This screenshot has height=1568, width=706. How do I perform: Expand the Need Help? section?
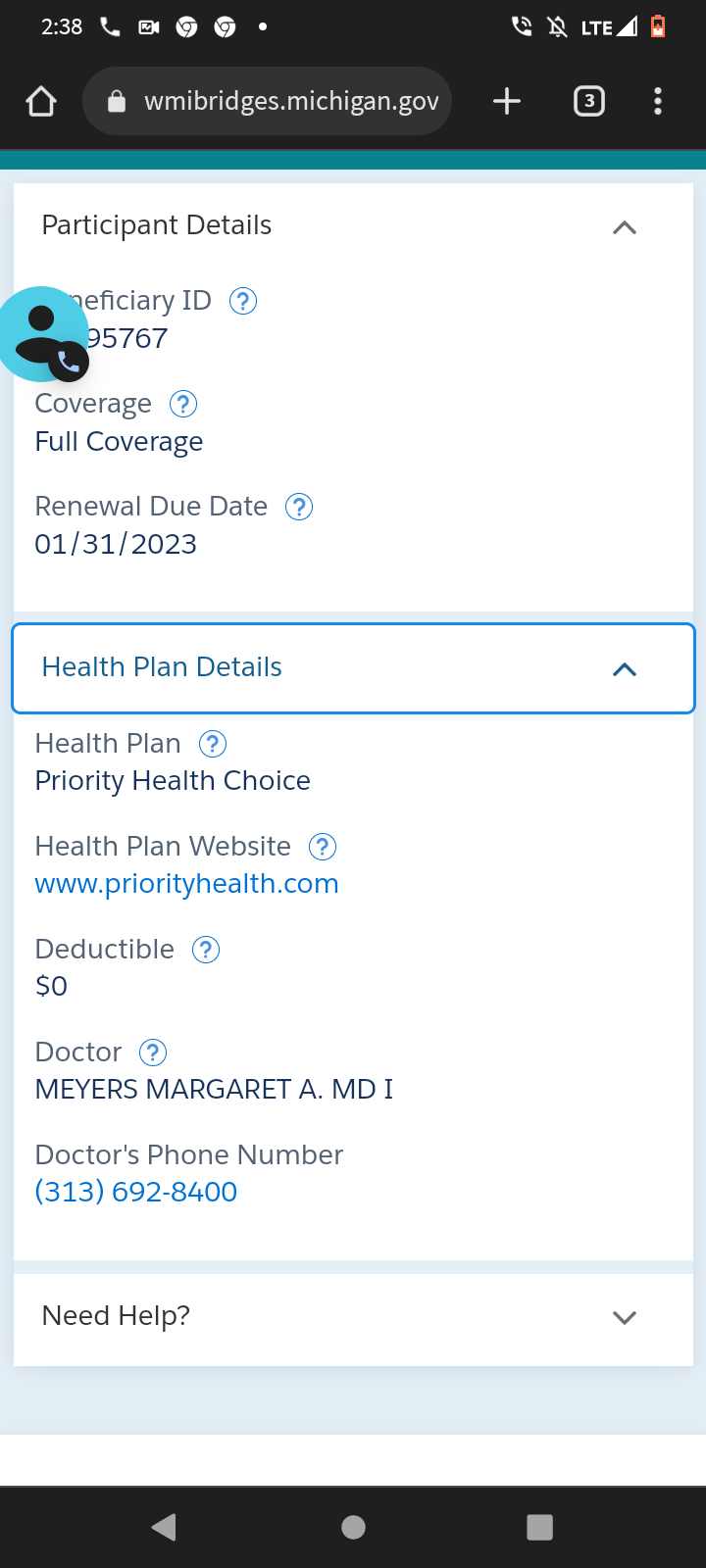point(353,1317)
